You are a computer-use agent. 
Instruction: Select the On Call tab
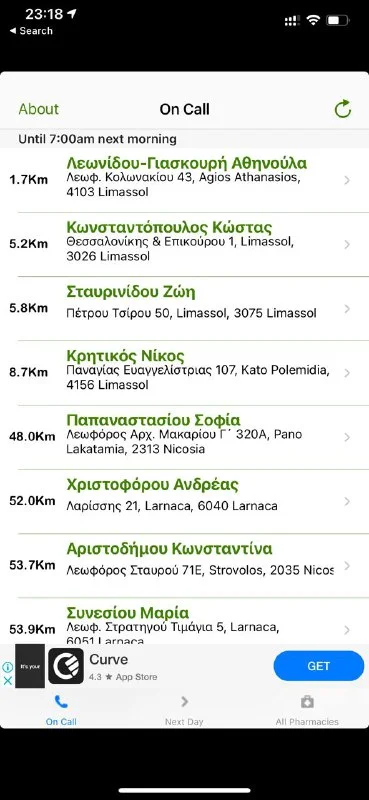(61, 711)
